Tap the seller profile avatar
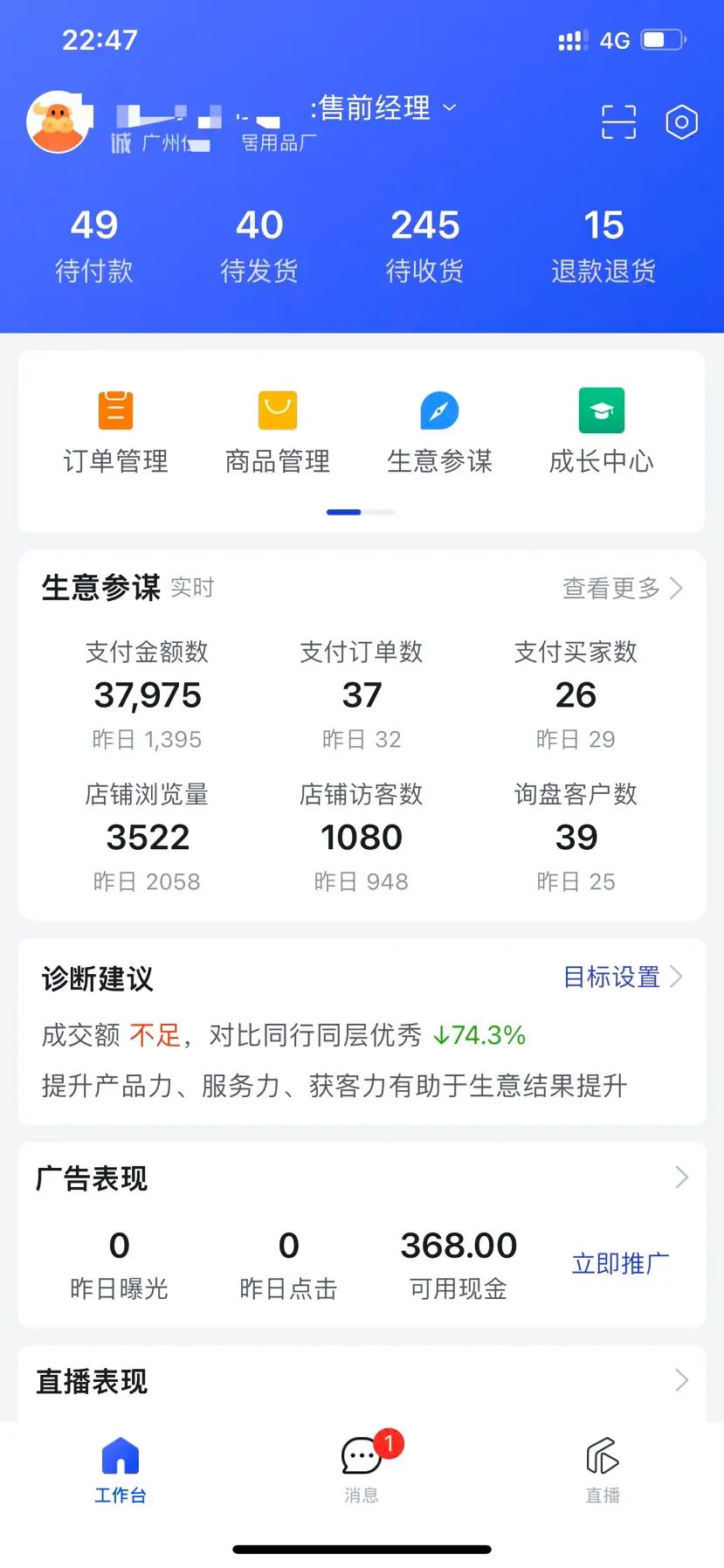Viewport: 724px width, 1568px height. coord(58,122)
